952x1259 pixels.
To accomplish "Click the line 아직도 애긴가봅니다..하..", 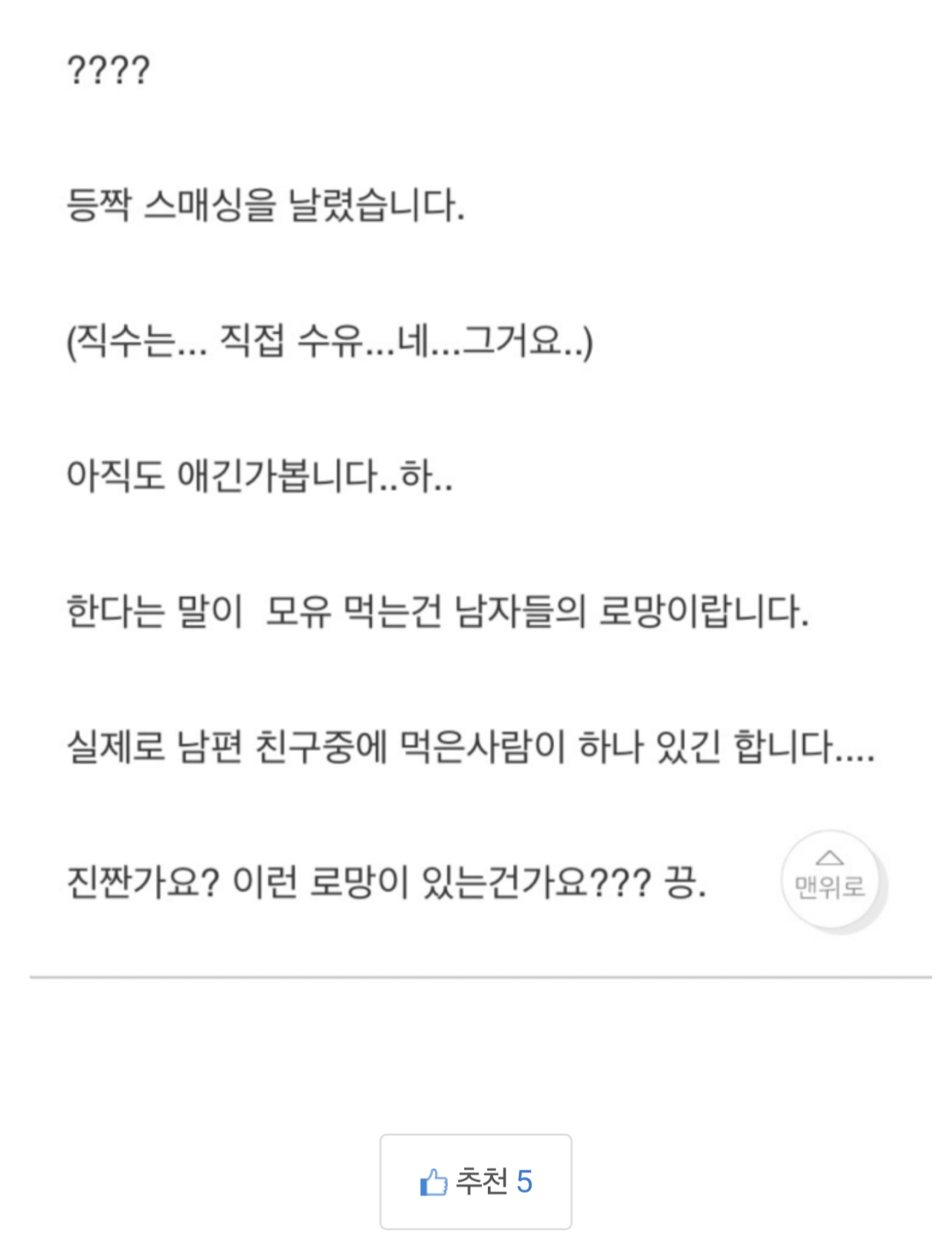I will point(260,480).
